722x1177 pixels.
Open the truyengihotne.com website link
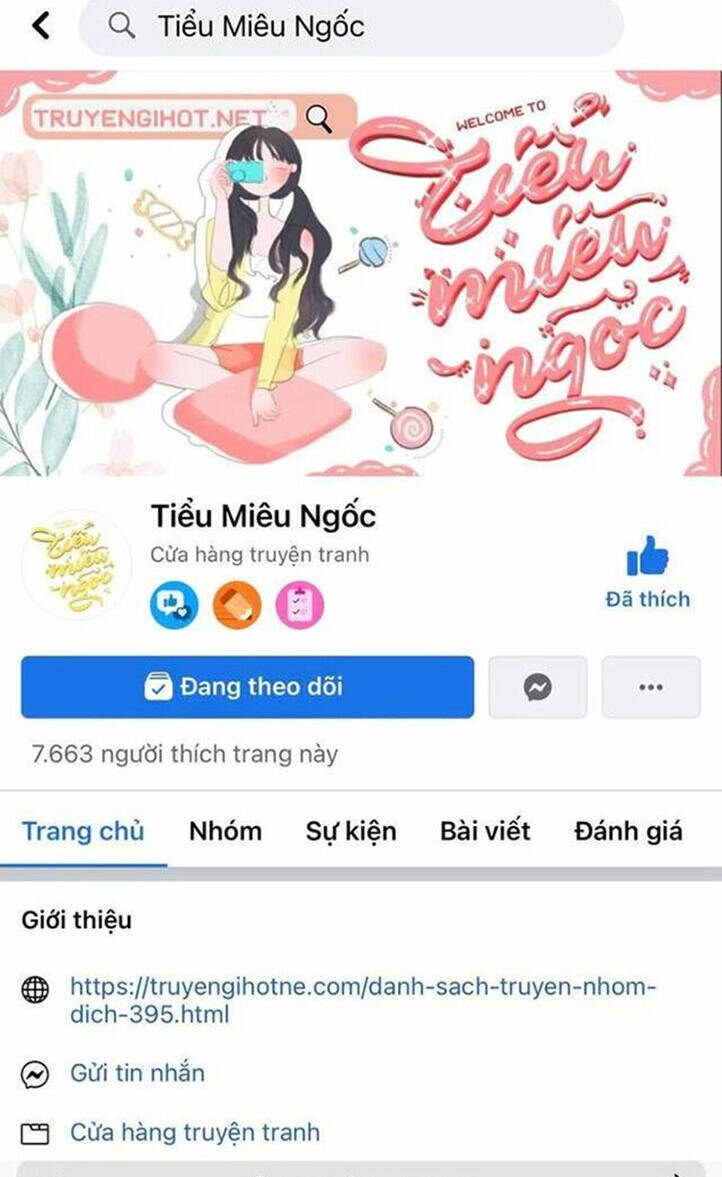pos(363,1001)
